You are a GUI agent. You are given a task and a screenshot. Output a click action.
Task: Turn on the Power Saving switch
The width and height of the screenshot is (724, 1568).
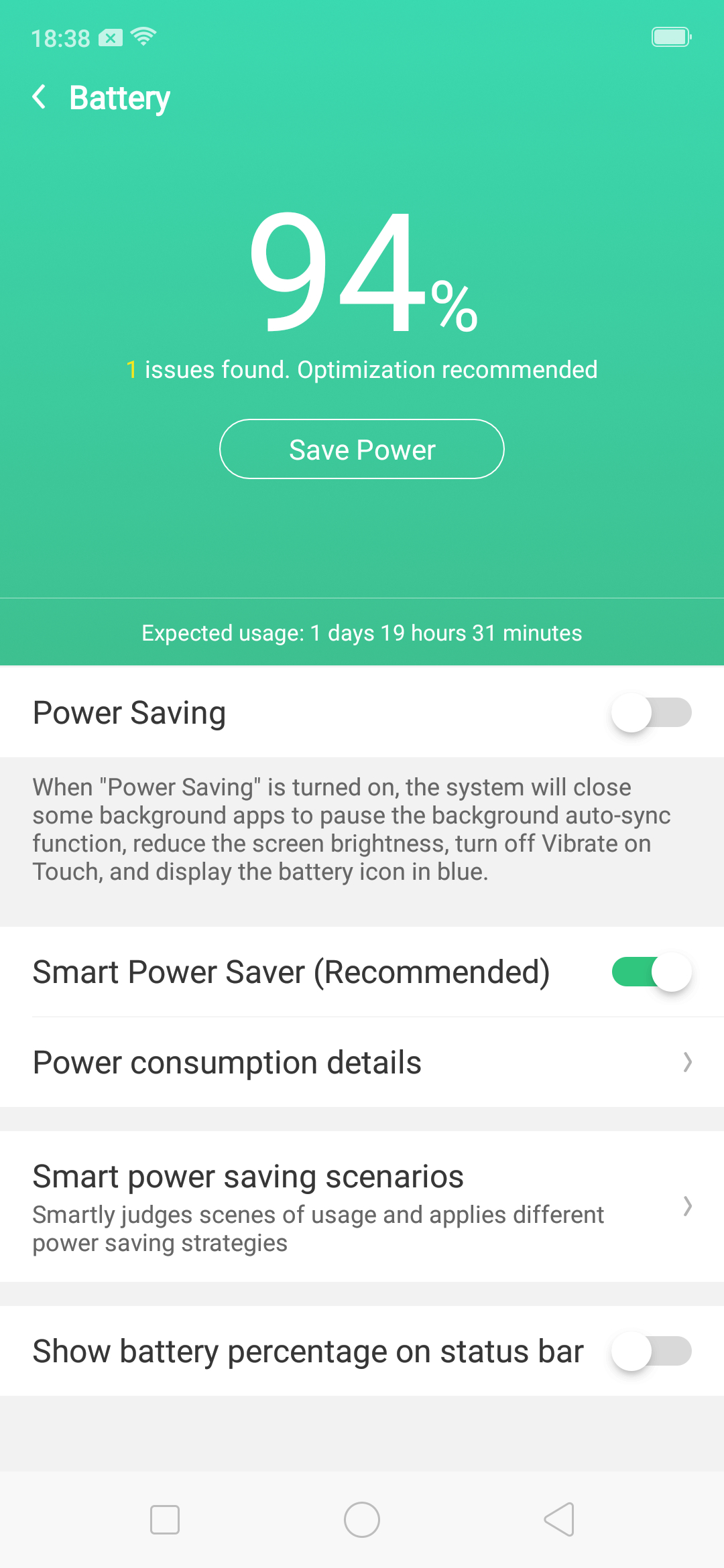click(650, 712)
